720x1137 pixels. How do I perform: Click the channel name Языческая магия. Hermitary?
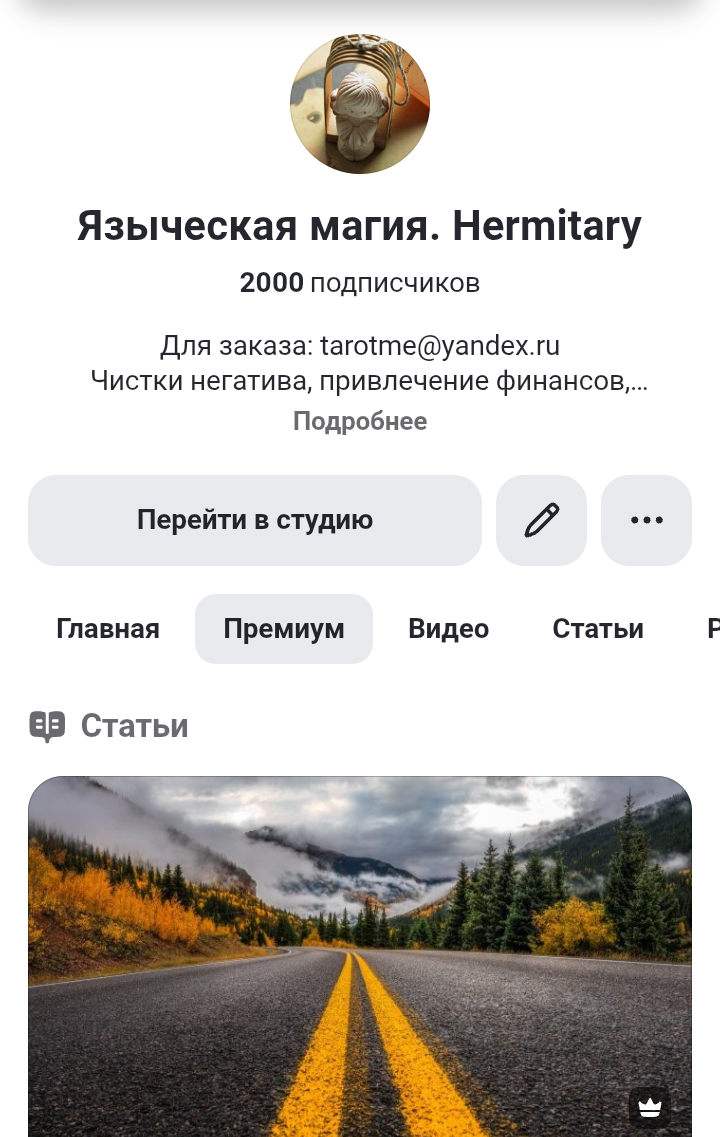[360, 225]
